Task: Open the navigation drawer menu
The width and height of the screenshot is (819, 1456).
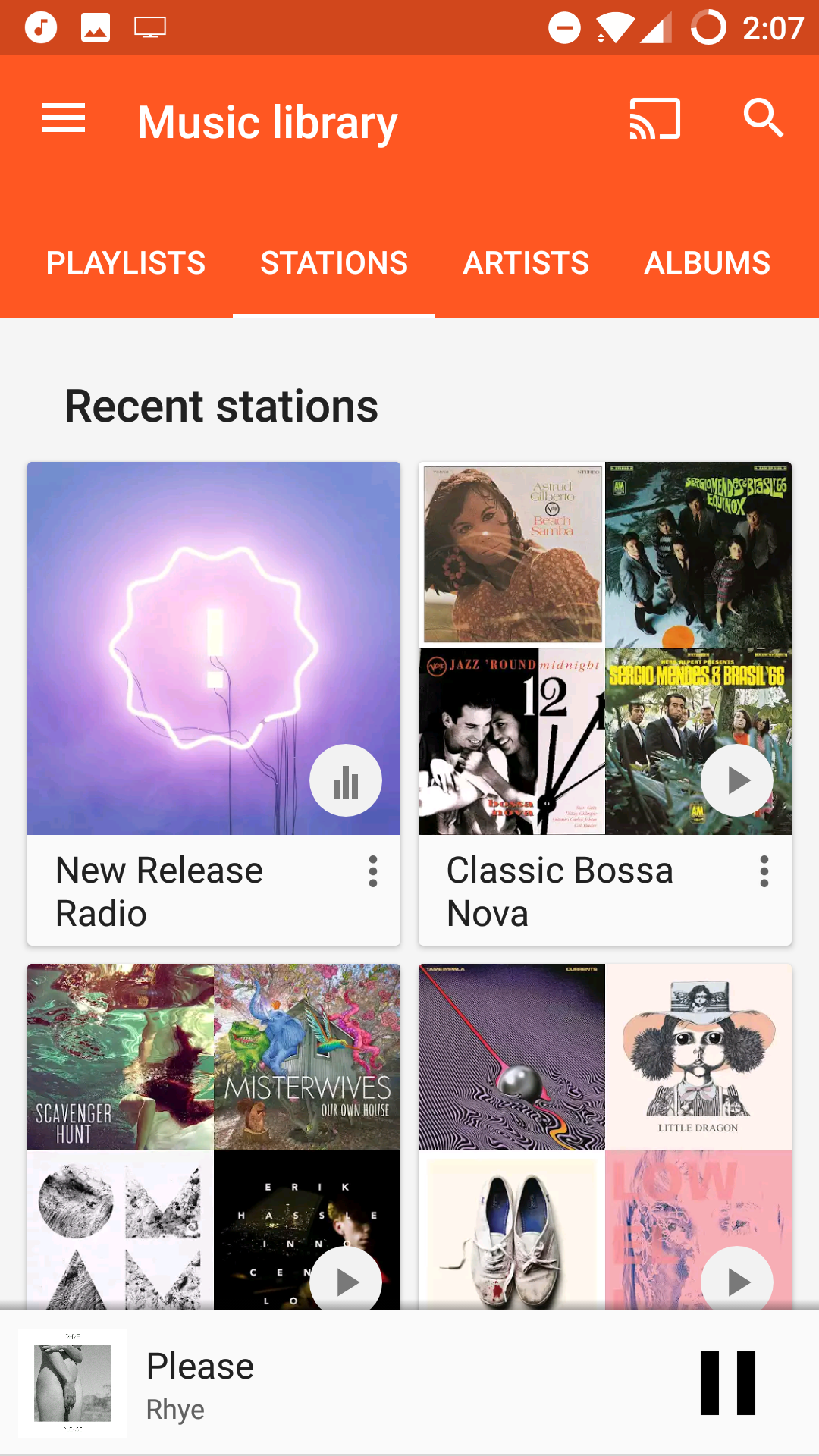Action: click(64, 118)
